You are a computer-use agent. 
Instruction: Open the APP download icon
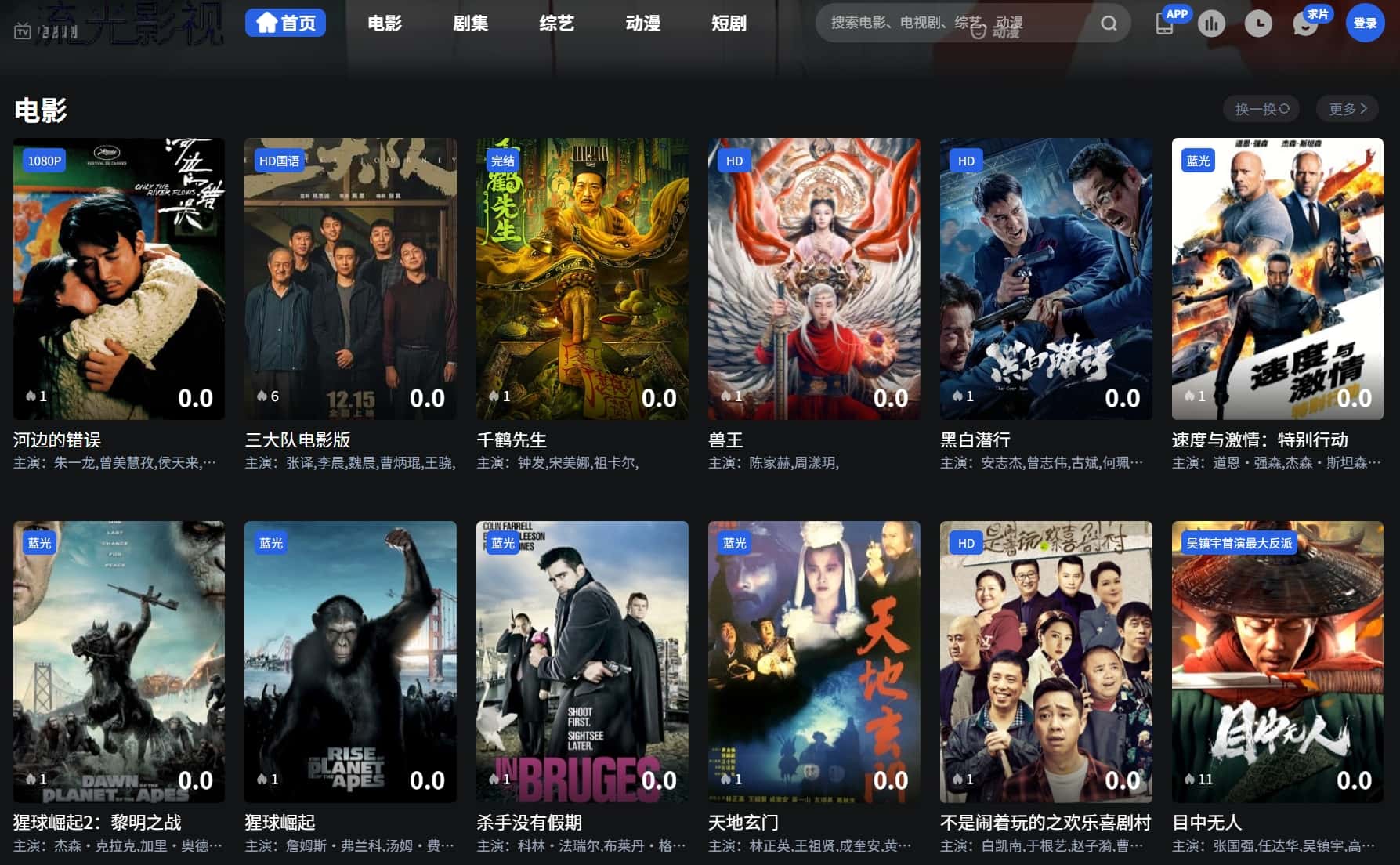coord(1165,24)
